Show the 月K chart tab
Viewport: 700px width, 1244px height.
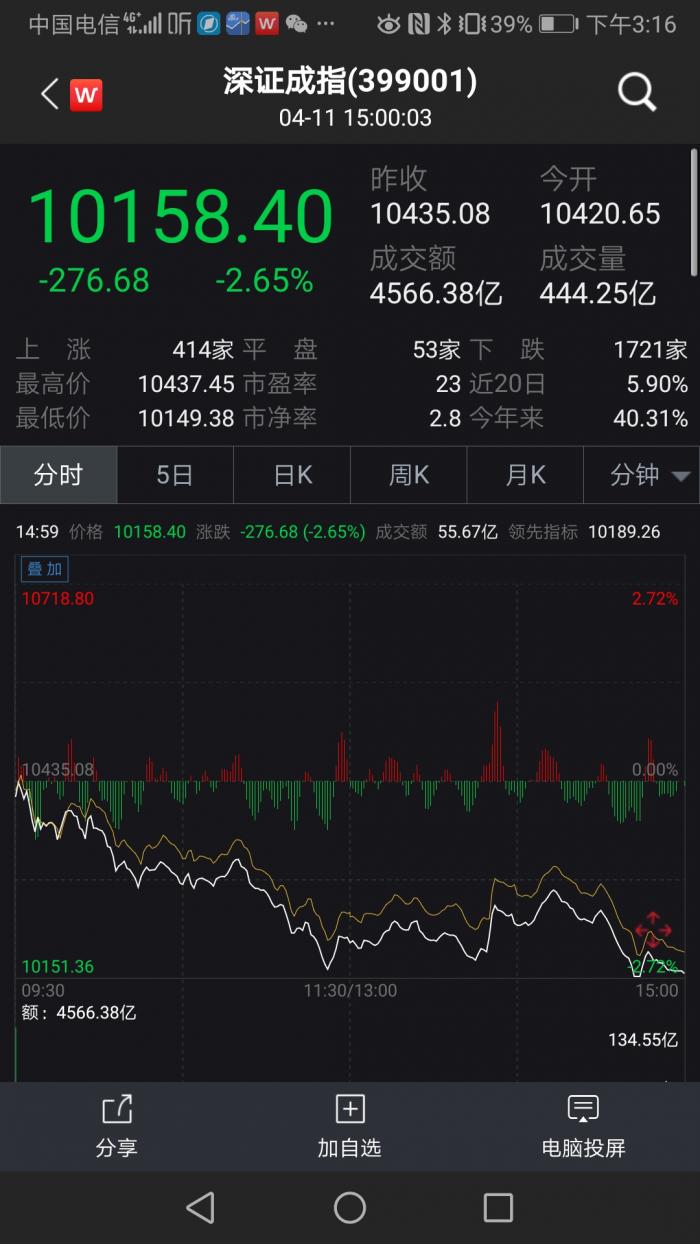[x=526, y=475]
